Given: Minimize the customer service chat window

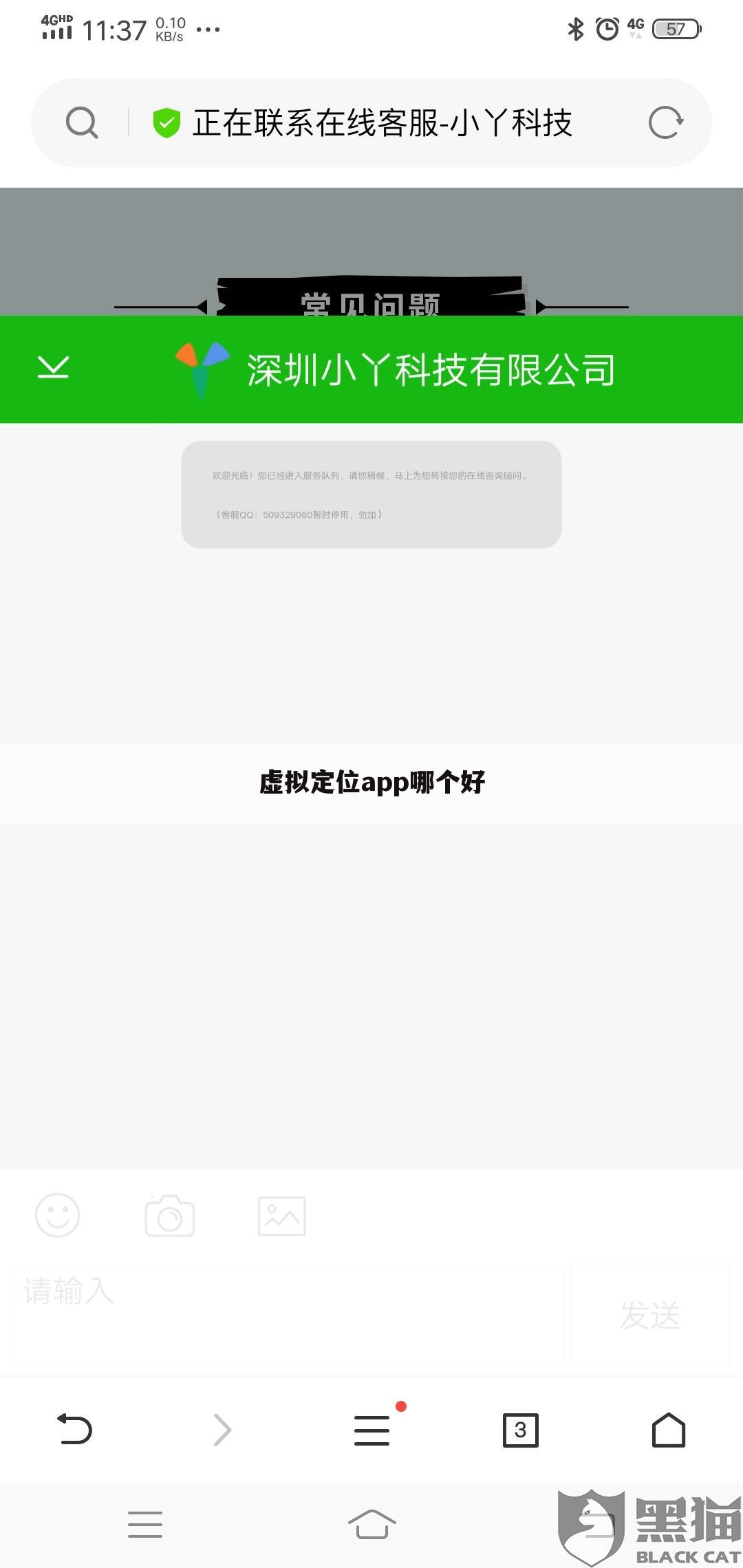Looking at the screenshot, I should coord(53,367).
